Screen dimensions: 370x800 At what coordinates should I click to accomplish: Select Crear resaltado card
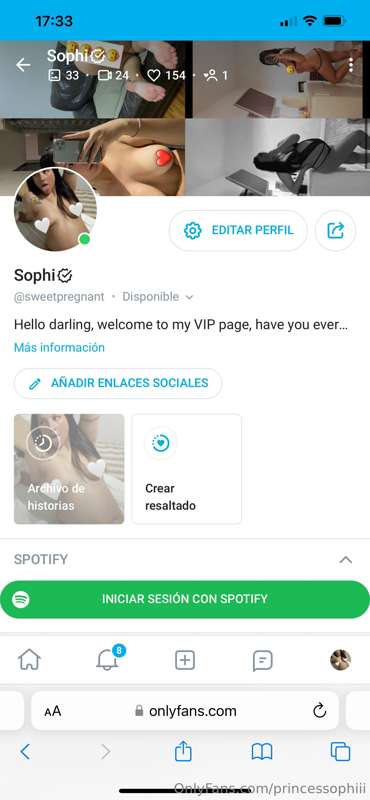187,469
